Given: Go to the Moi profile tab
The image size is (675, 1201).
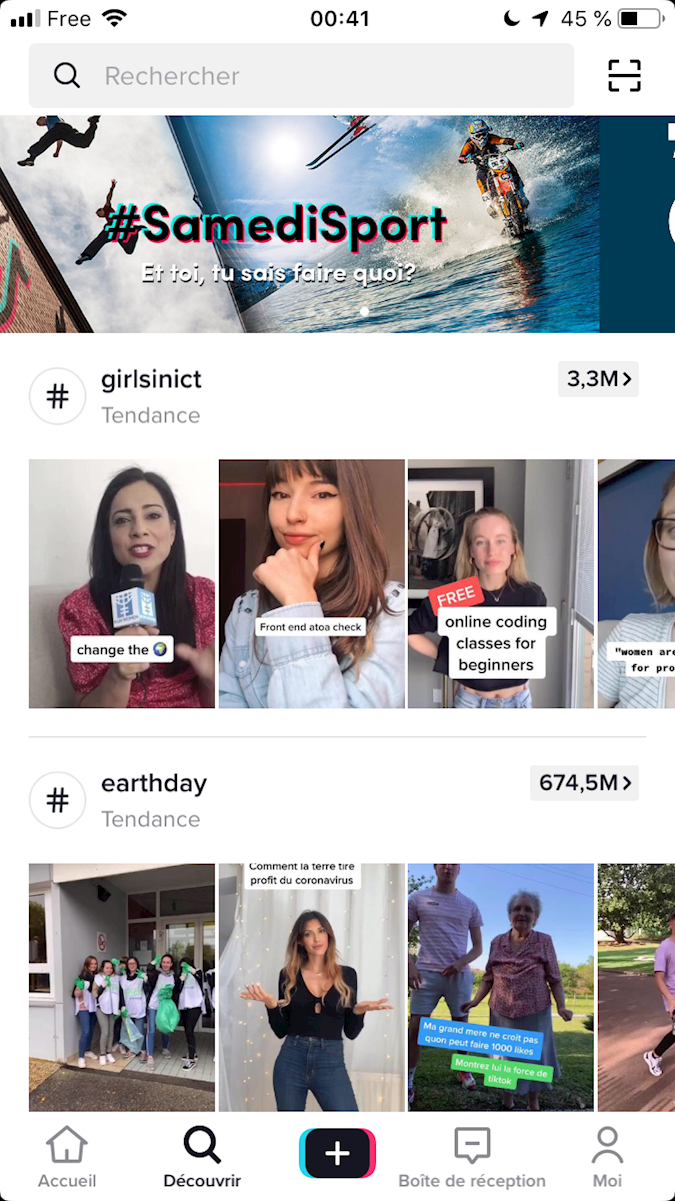Looking at the screenshot, I should point(607,1158).
